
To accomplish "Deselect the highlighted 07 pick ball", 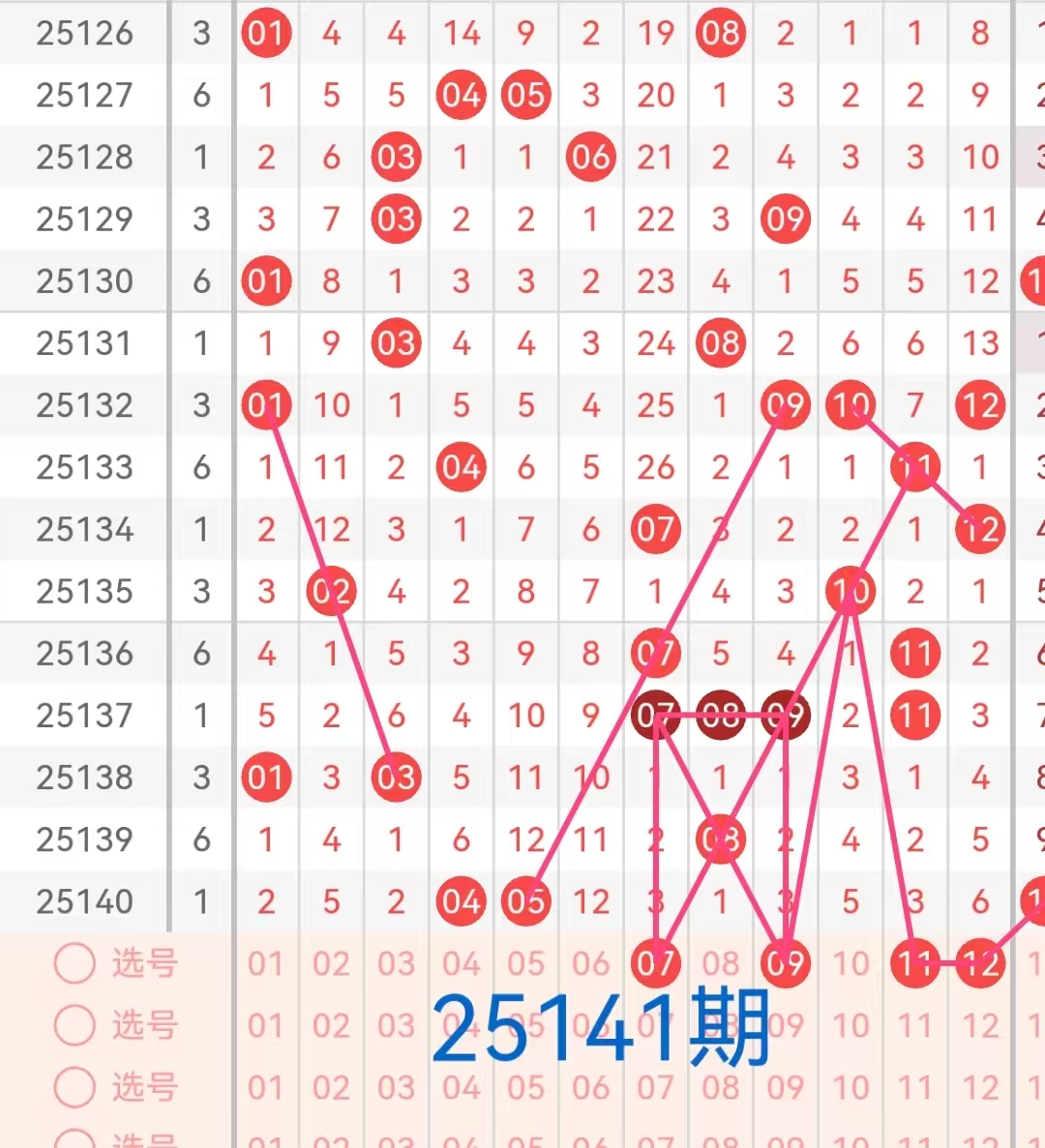I will 655,963.
